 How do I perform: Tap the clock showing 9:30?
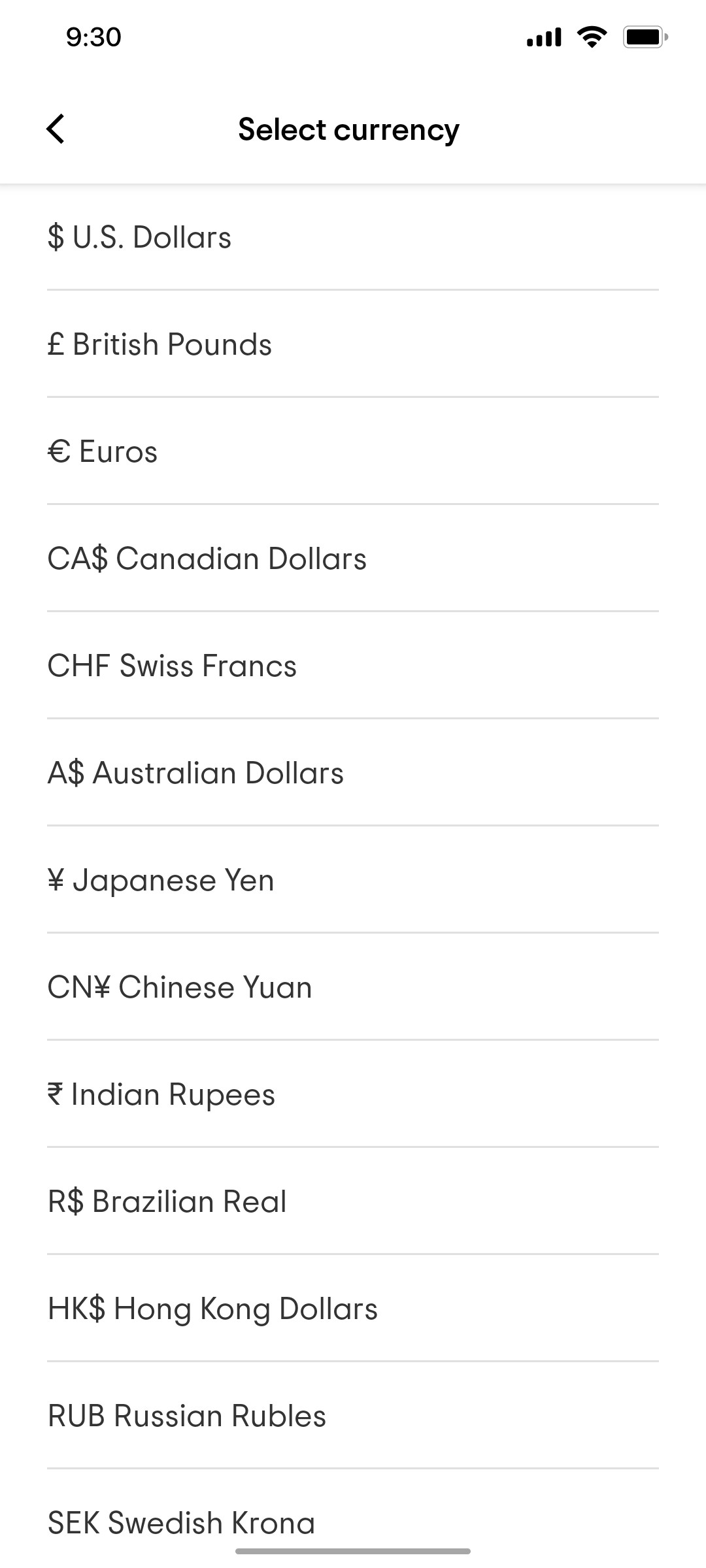coord(92,38)
